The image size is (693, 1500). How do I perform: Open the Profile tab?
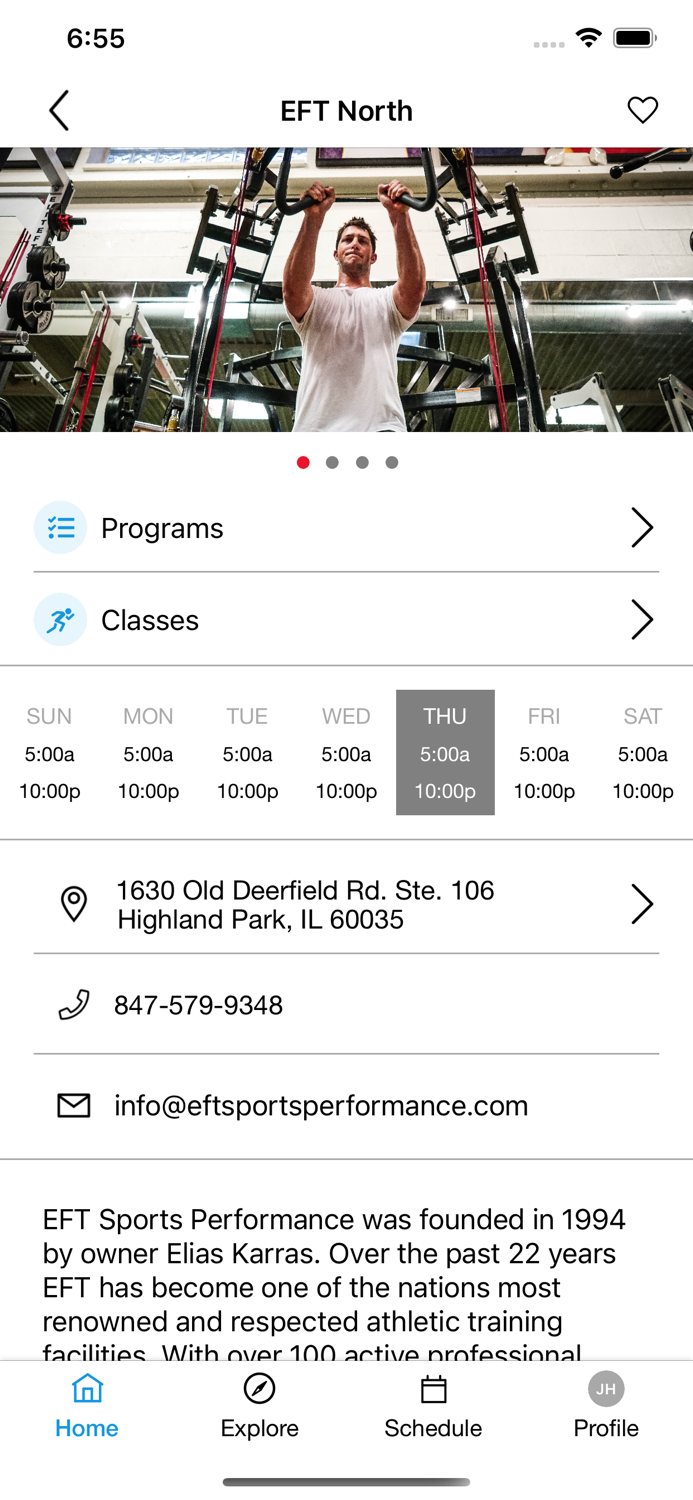606,1406
